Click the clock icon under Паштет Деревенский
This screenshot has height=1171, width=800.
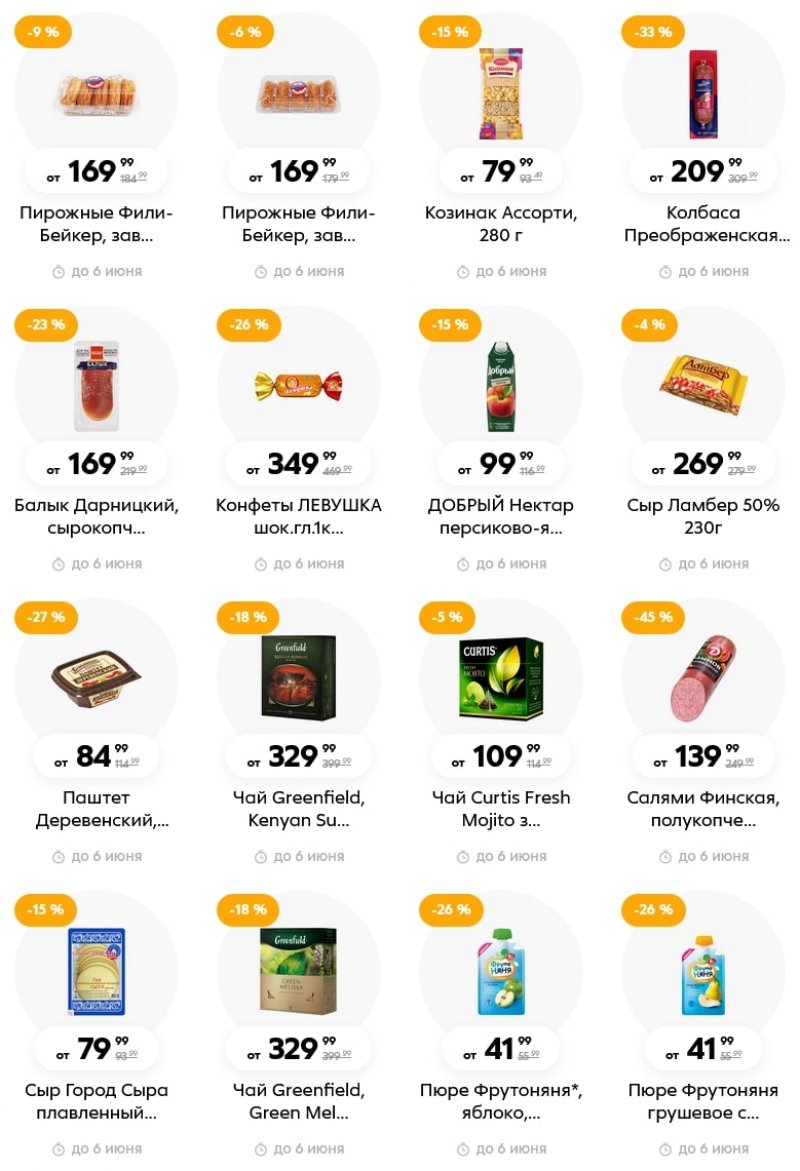57,856
